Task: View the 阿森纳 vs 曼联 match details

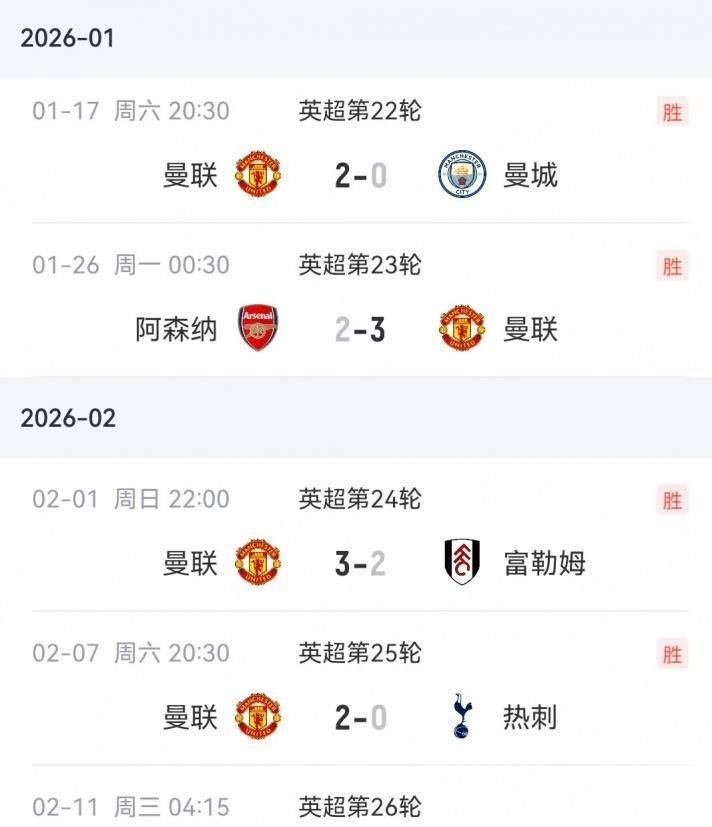Action: (x=359, y=329)
